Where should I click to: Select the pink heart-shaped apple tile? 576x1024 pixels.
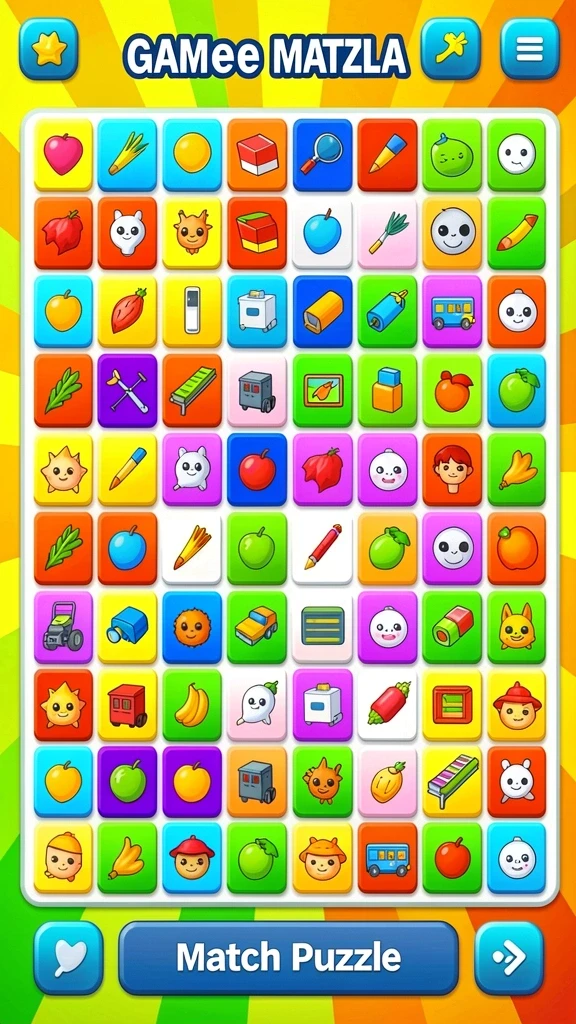63,155
